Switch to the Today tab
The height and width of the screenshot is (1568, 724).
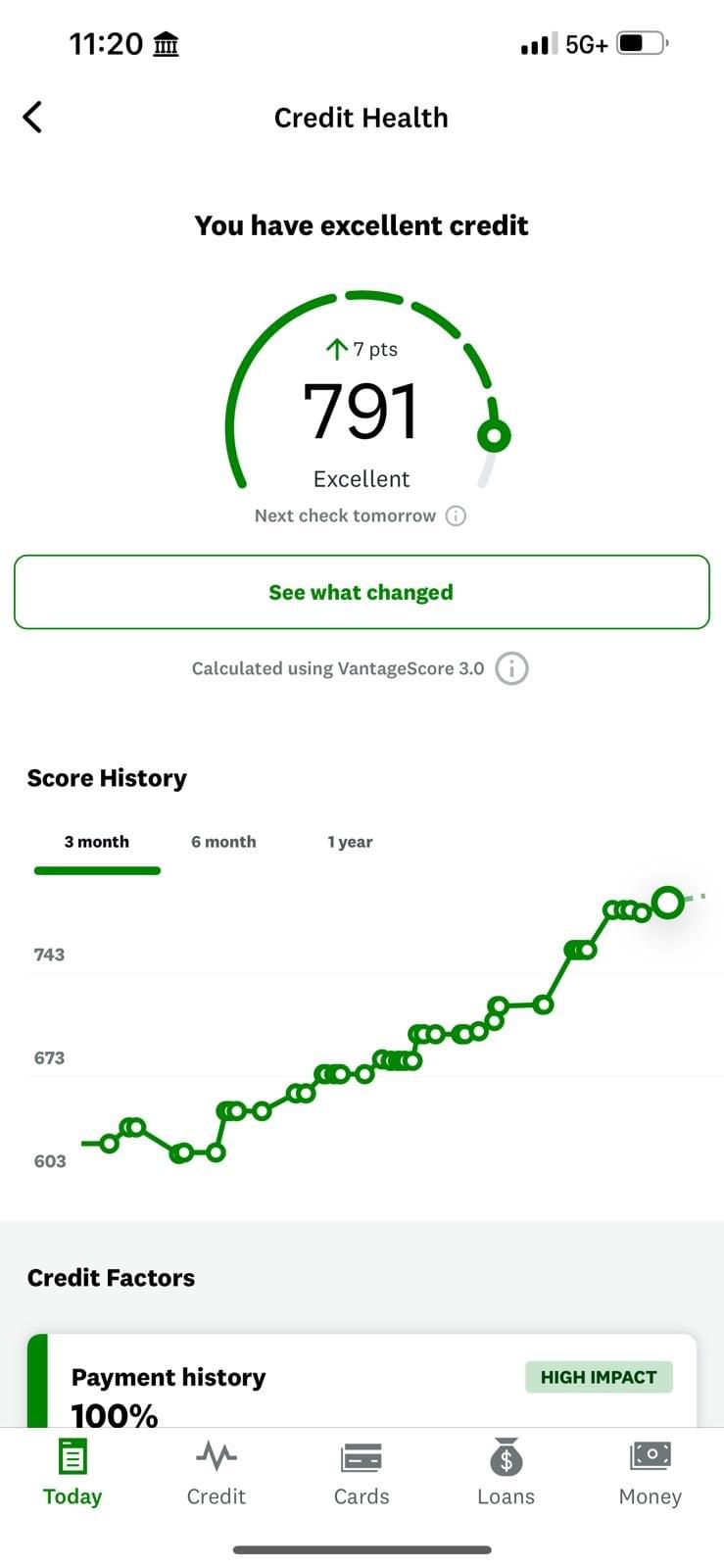[72, 1472]
